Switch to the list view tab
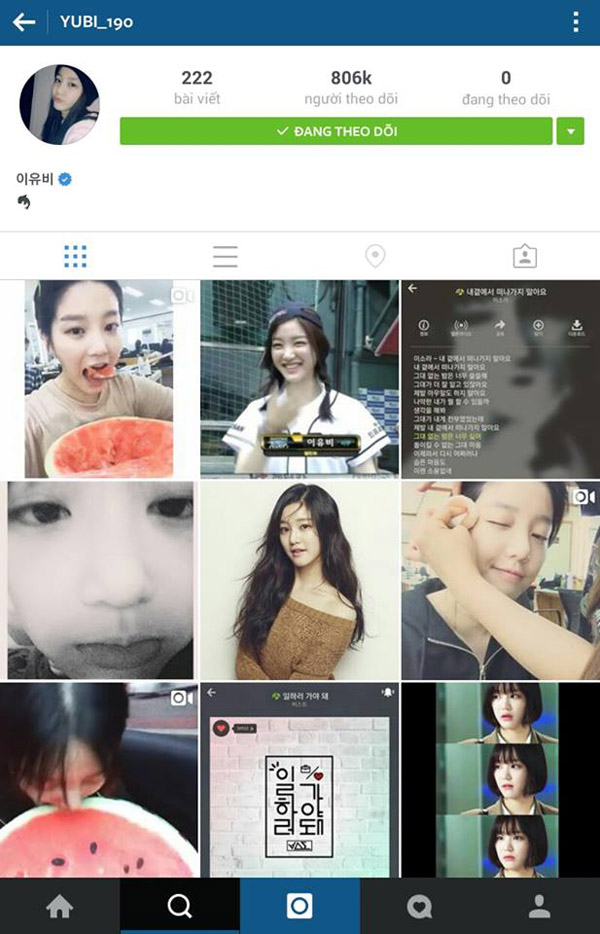This screenshot has width=600, height=934. 225,256
